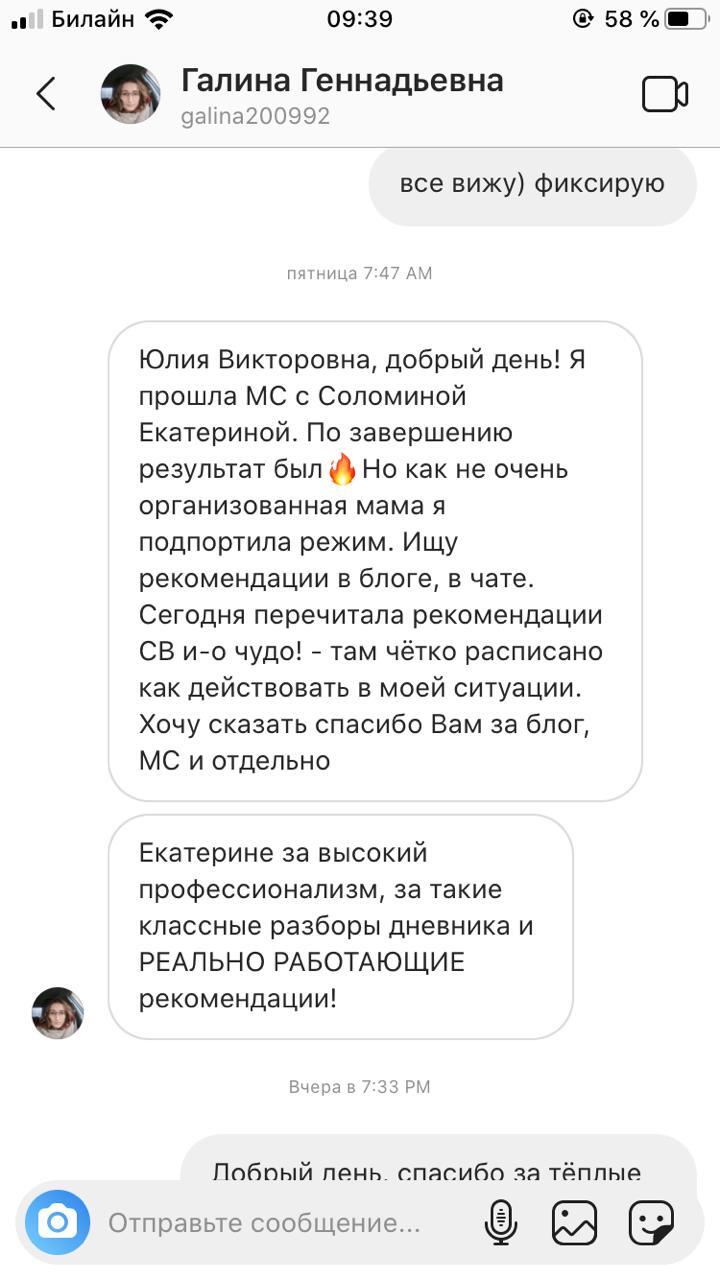Screen dimensions: 720x1280
Task: Open the camera in message bar
Action: tap(57, 1222)
